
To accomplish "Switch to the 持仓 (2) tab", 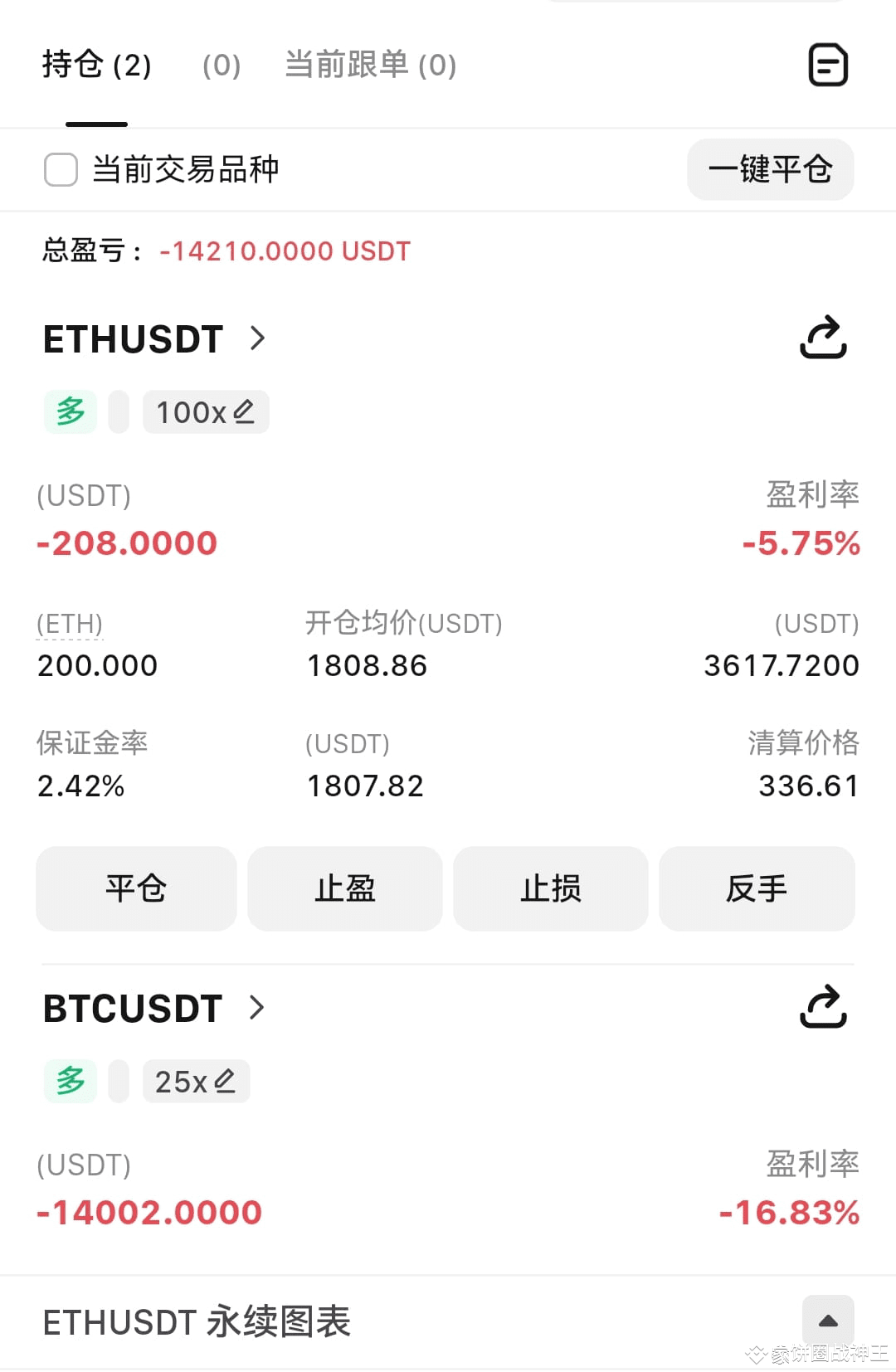I will pyautogui.click(x=96, y=65).
